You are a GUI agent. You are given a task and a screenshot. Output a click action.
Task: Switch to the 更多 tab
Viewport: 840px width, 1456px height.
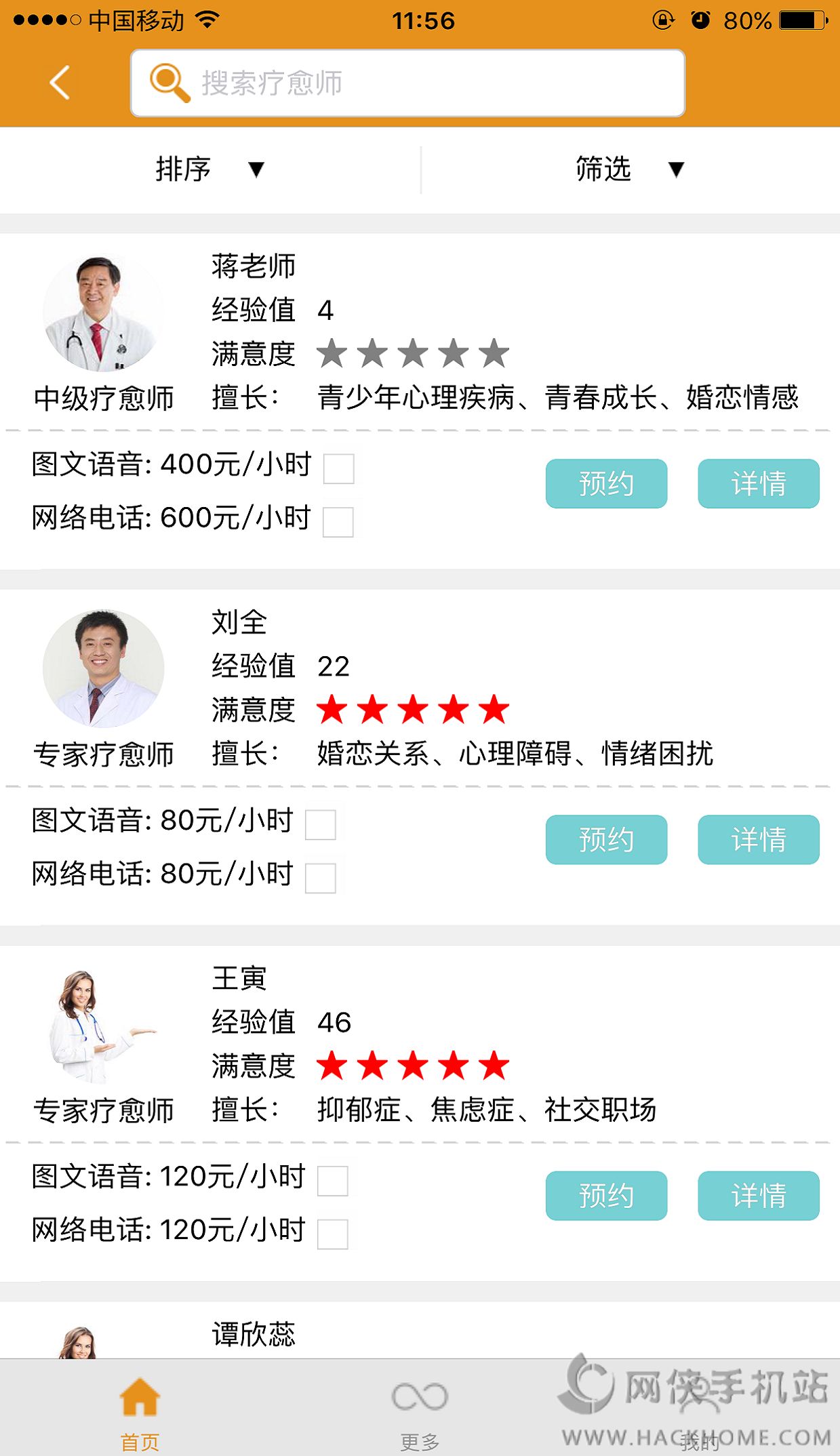pos(420,1410)
